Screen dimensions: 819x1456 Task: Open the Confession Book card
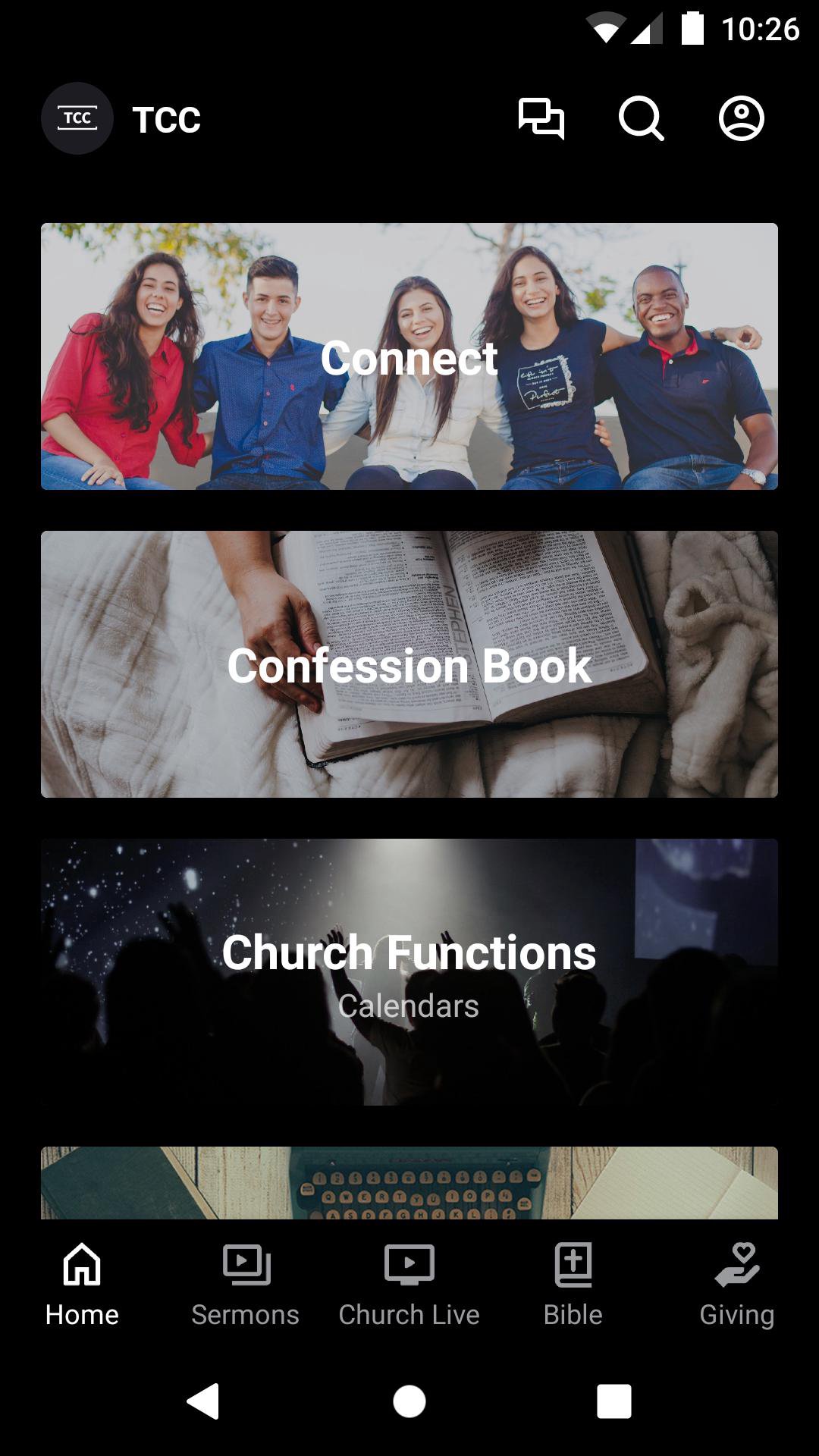[x=409, y=664]
